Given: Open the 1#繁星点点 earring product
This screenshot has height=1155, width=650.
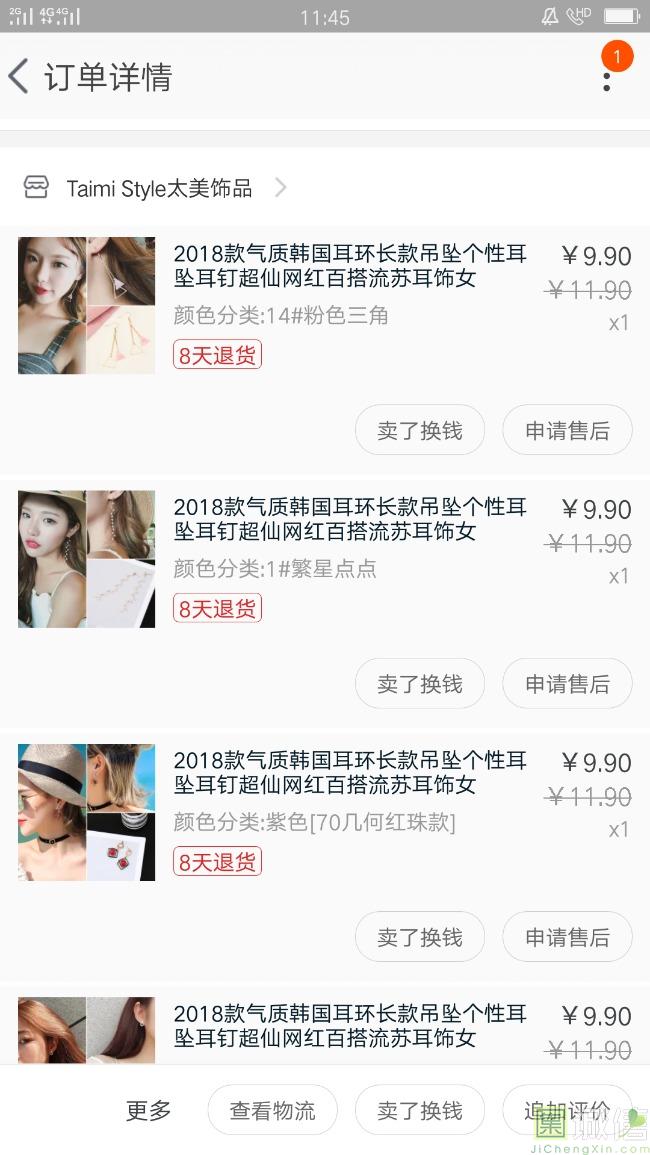Looking at the screenshot, I should point(349,519).
